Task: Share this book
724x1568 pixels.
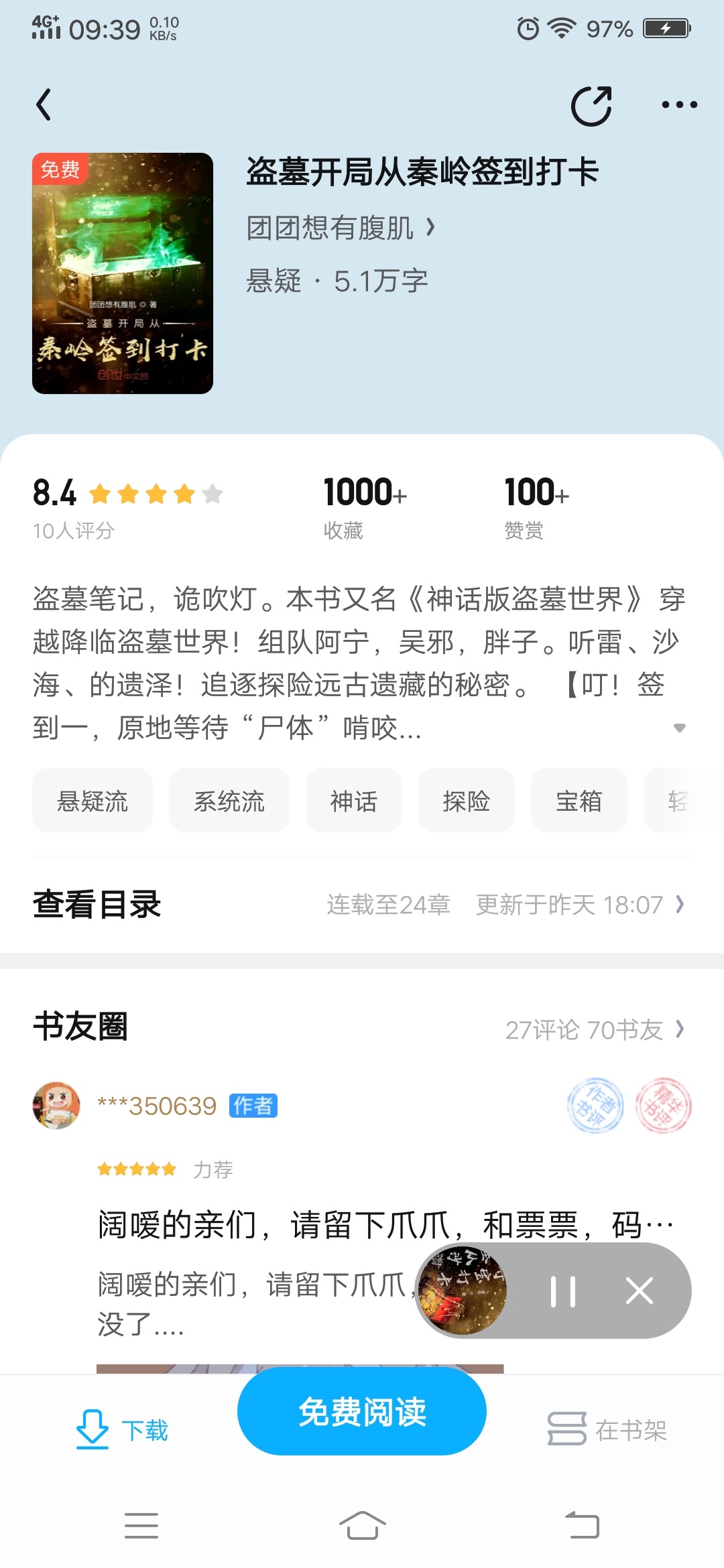Action: pos(591,106)
